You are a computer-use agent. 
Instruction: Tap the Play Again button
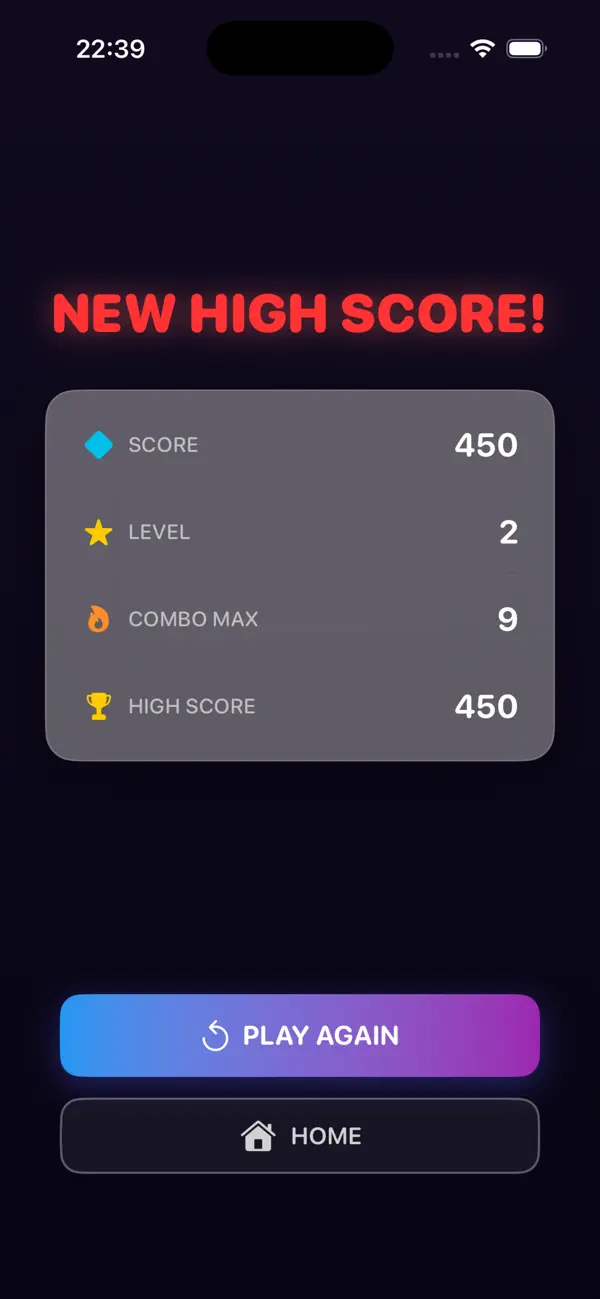coord(300,1035)
